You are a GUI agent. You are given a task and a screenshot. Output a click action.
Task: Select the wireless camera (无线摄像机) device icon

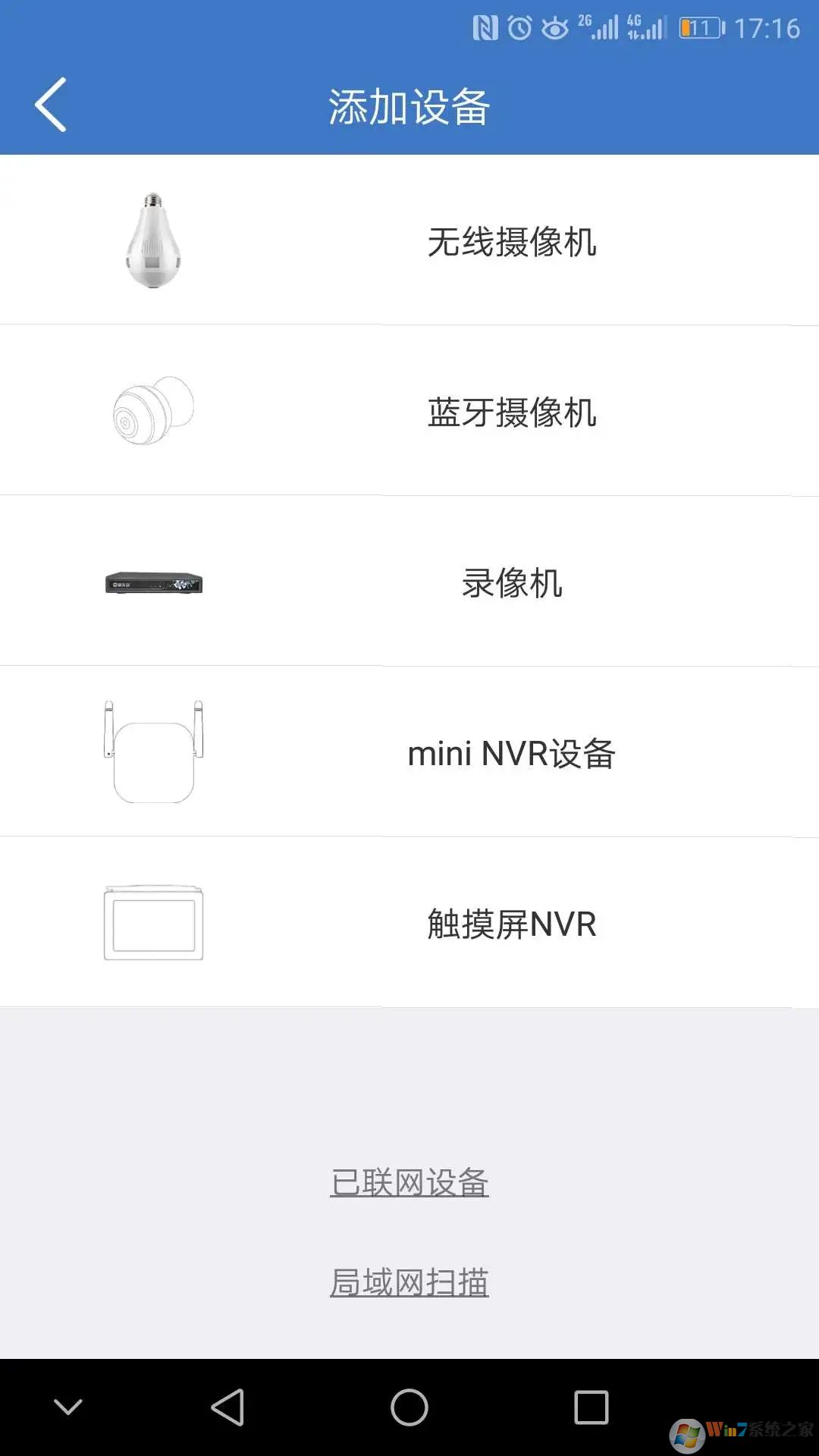pyautogui.click(x=152, y=239)
